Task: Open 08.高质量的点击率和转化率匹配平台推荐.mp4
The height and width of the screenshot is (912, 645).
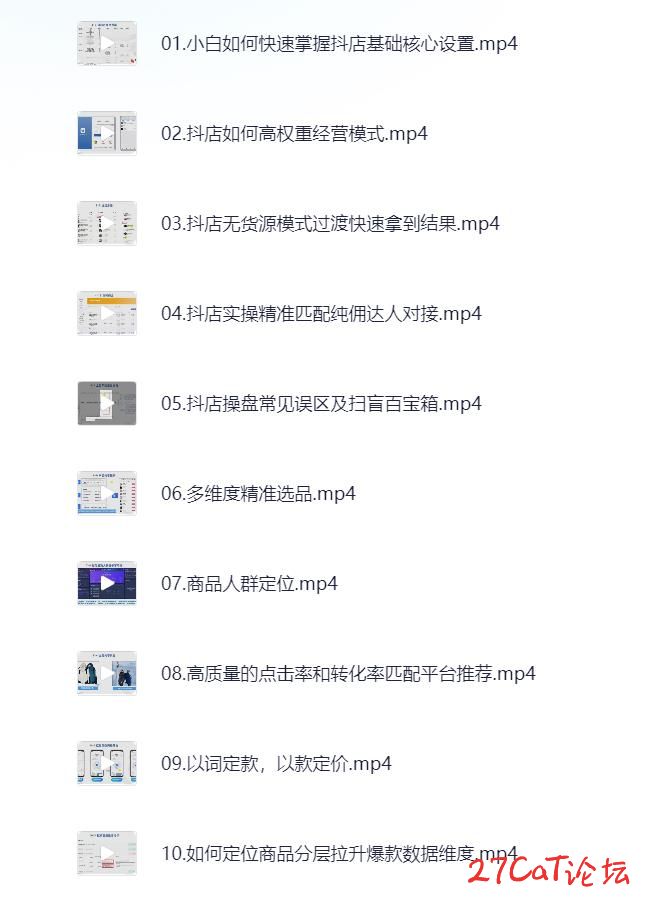Action: point(348,674)
